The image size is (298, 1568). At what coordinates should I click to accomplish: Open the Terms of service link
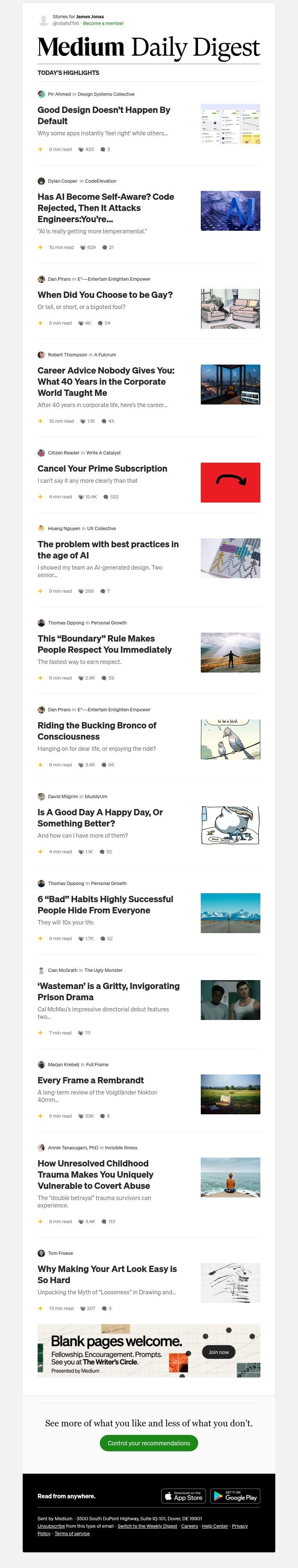(x=72, y=1533)
